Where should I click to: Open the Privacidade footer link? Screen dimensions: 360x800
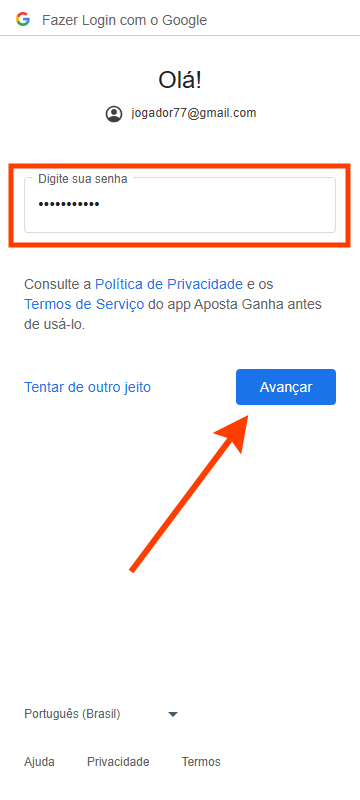pyautogui.click(x=118, y=762)
